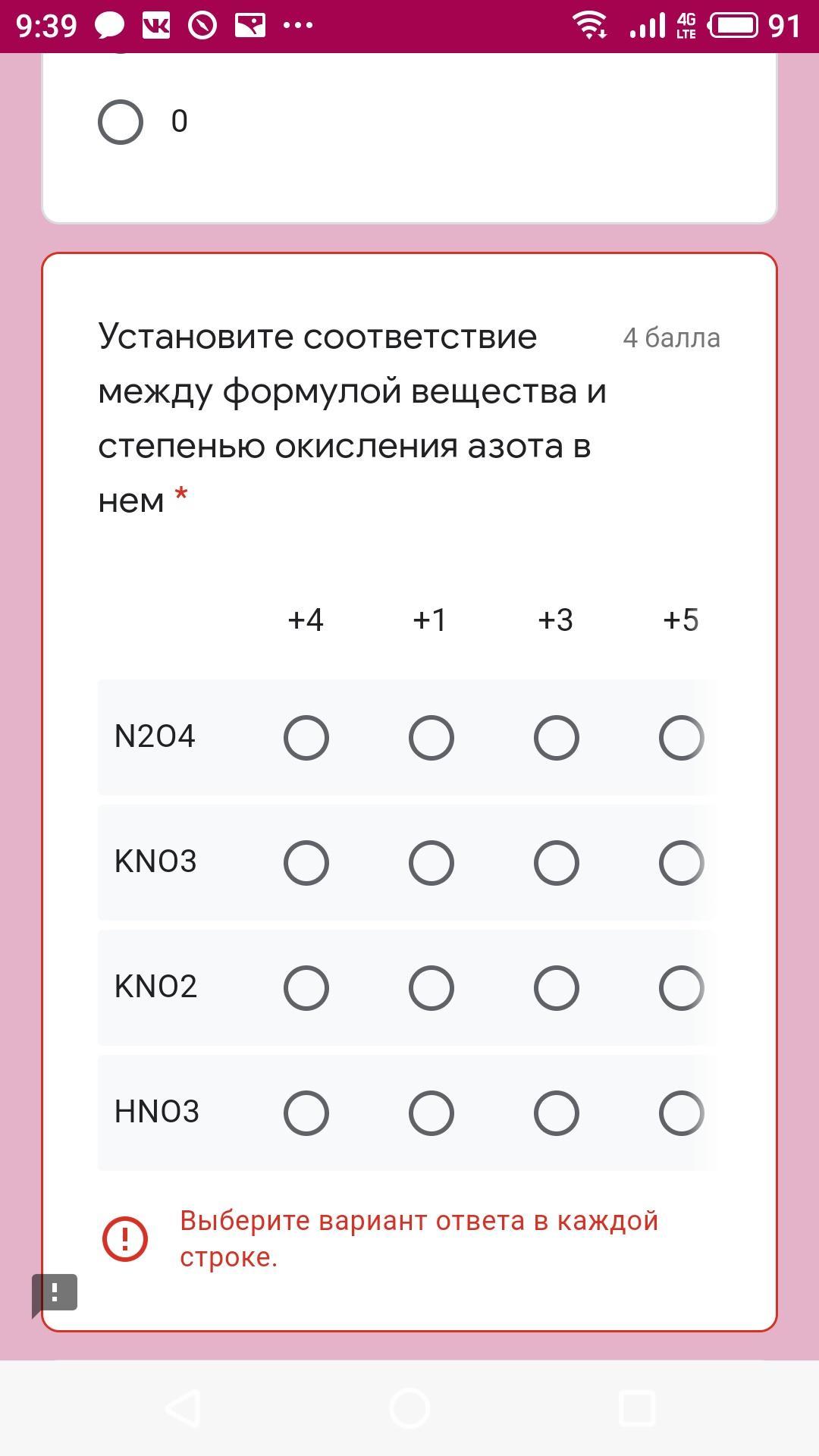The height and width of the screenshot is (1456, 819).
Task: Choose +4 for N2O4
Action: pyautogui.click(x=306, y=738)
